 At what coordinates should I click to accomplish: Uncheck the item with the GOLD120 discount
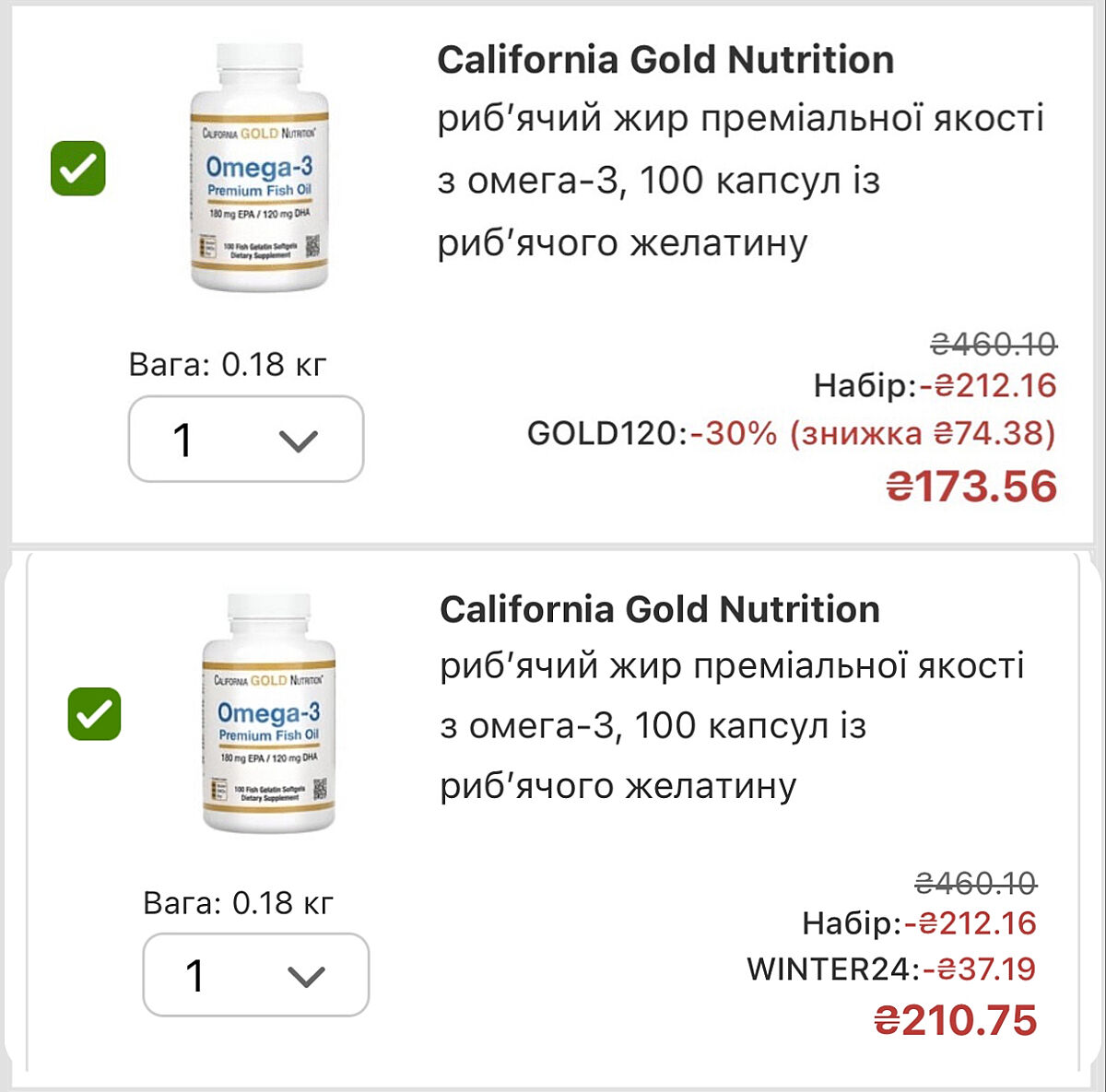coord(78,169)
